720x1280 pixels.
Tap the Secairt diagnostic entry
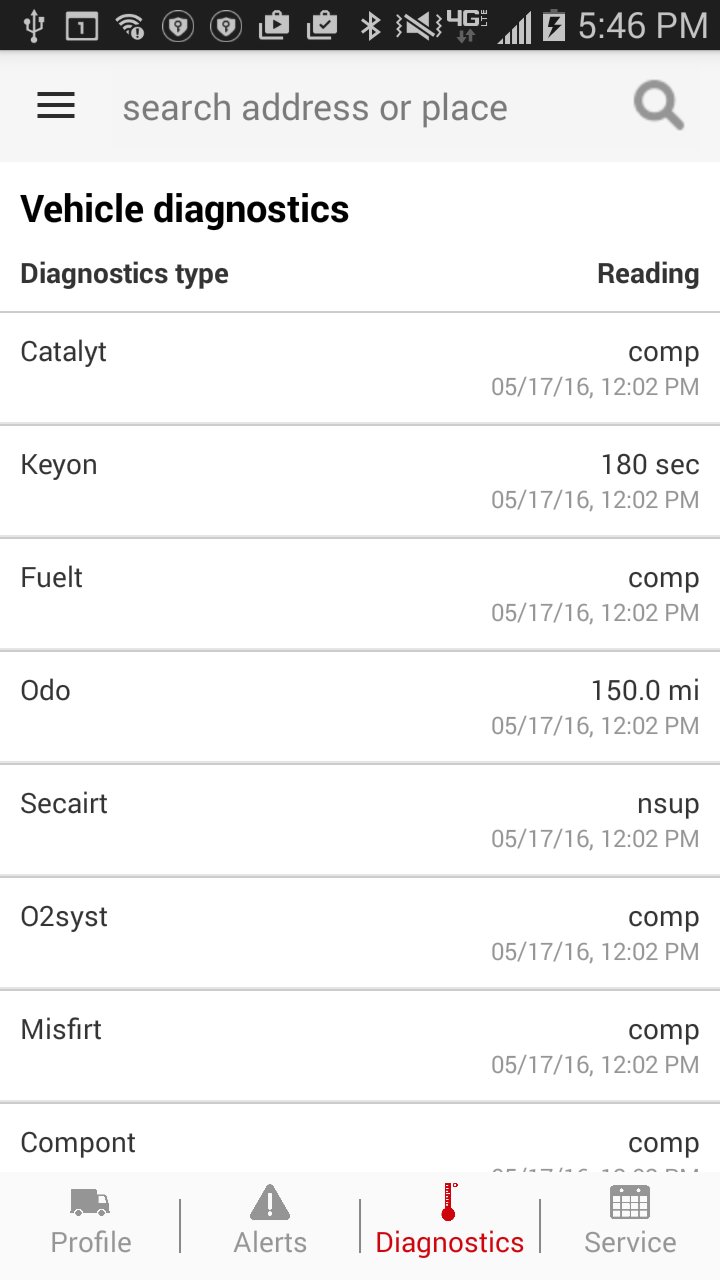click(360, 819)
